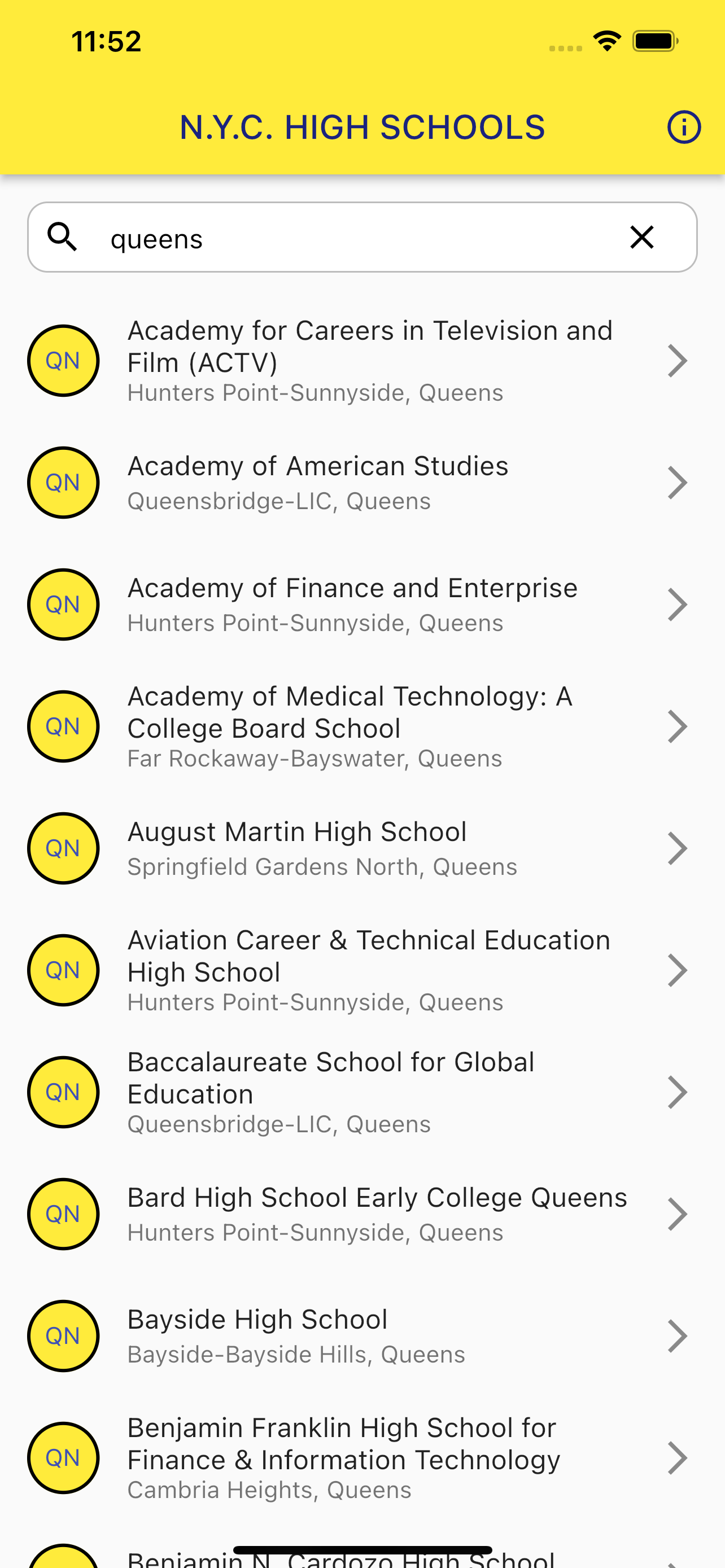Edit the search field containing queens
Screen dimensions: 725x1568
pos(362,238)
